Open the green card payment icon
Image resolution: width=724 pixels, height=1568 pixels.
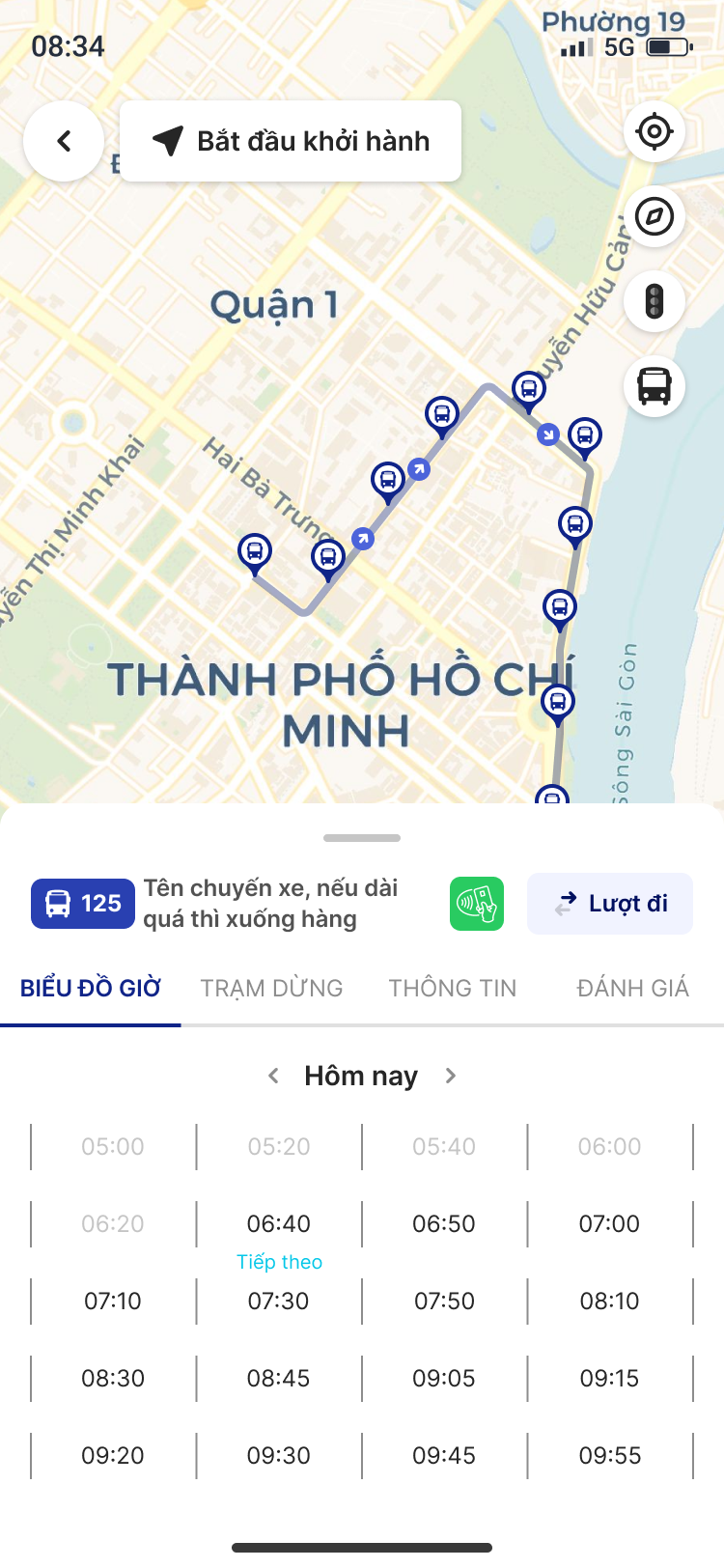tap(477, 904)
